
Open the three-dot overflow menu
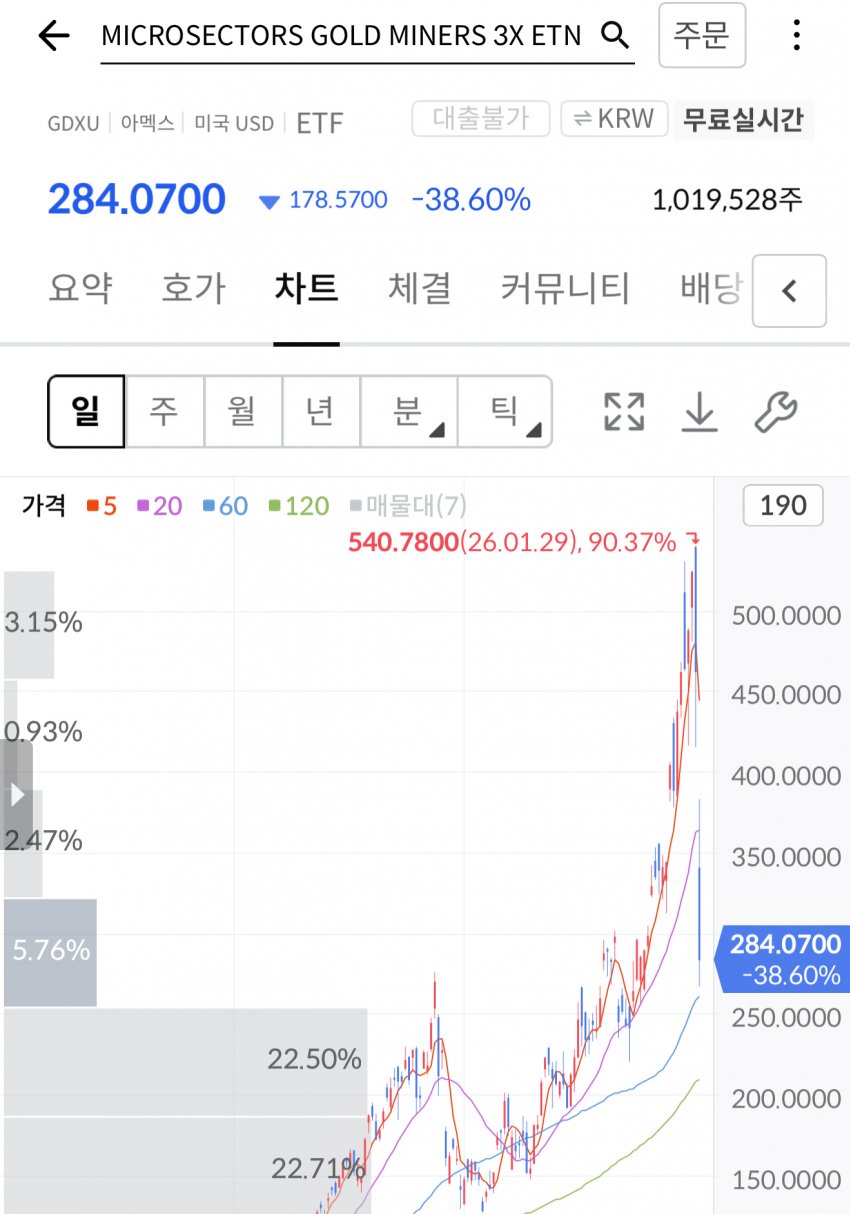click(796, 36)
